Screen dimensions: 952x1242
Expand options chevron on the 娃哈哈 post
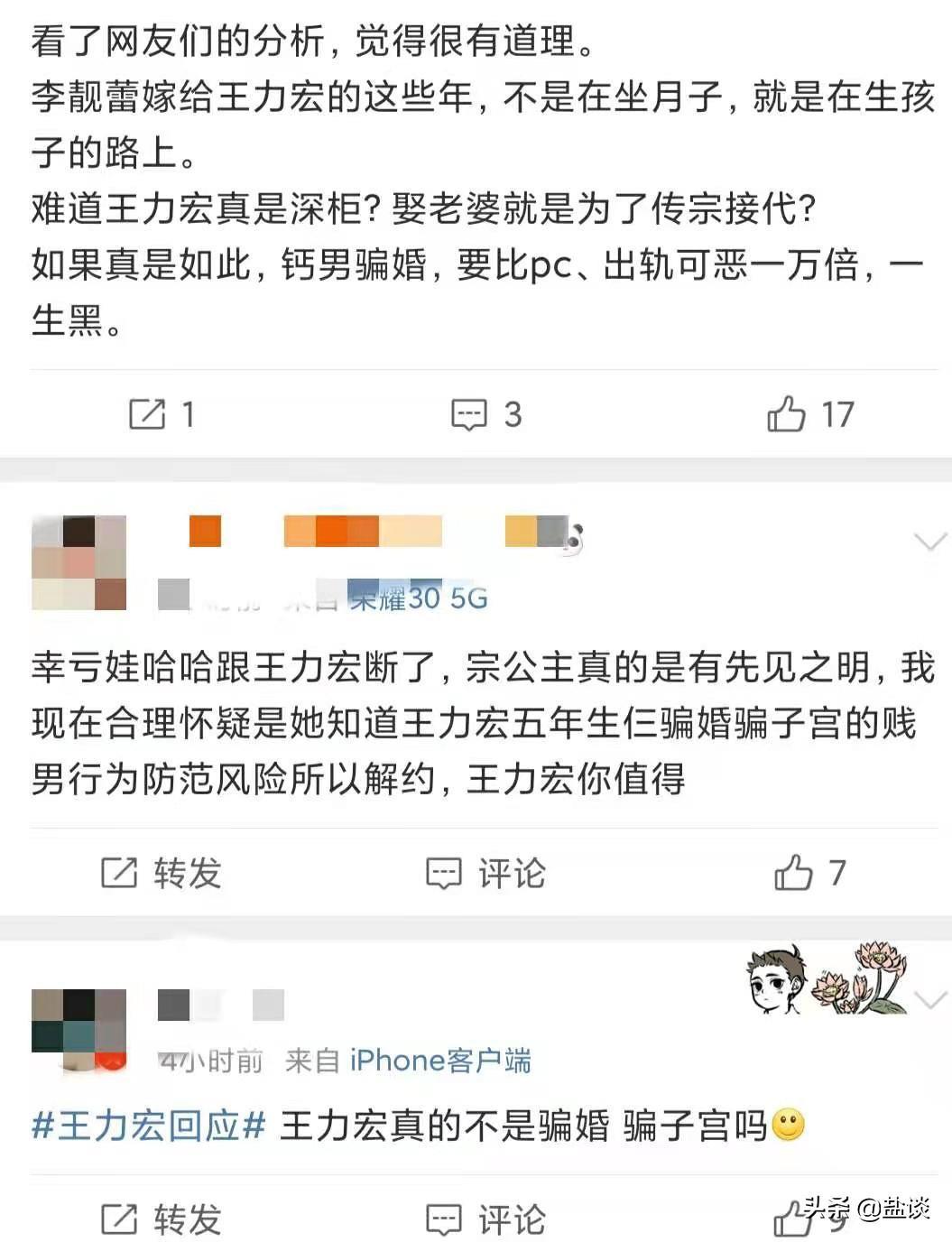tap(929, 542)
